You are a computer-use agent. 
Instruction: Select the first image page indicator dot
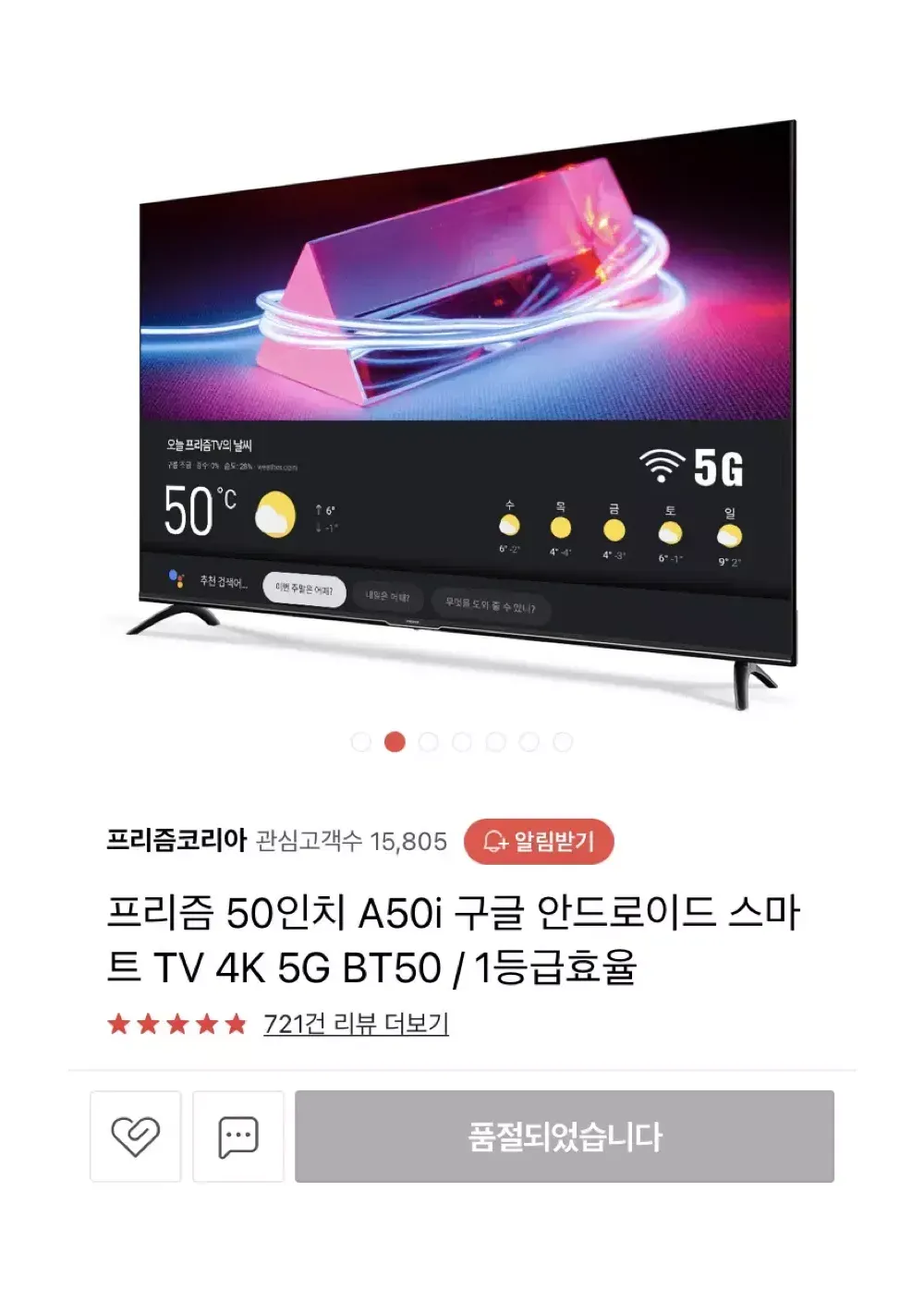[361, 742]
